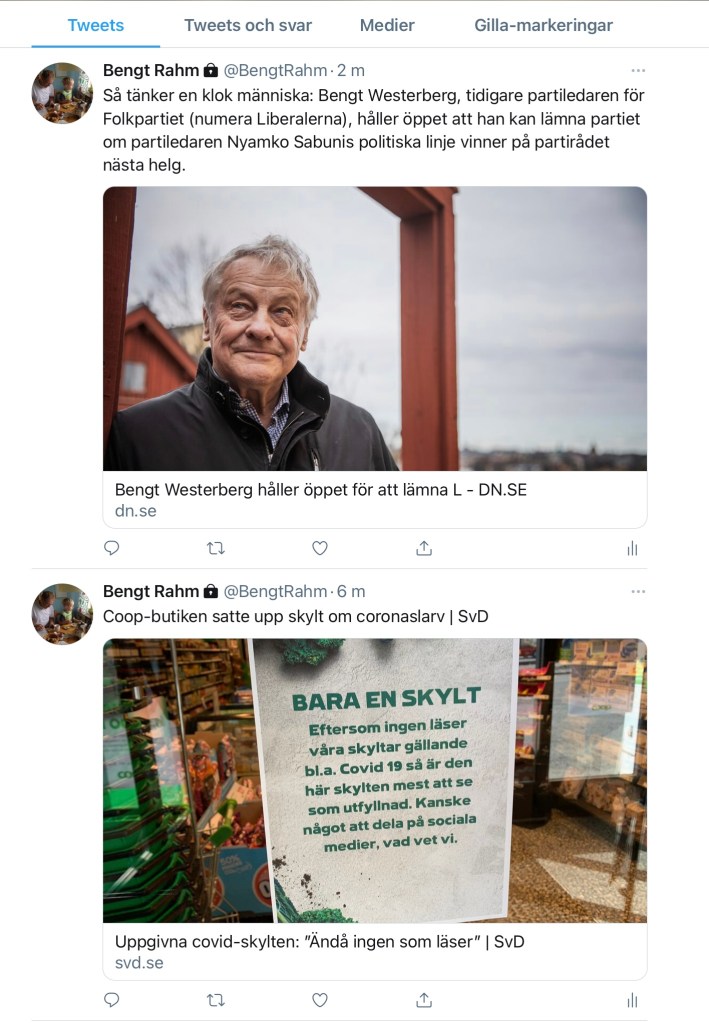Open Bengt Rahm's avatar on the Westerberg tweet
The image size is (709, 1023).
pos(63,93)
